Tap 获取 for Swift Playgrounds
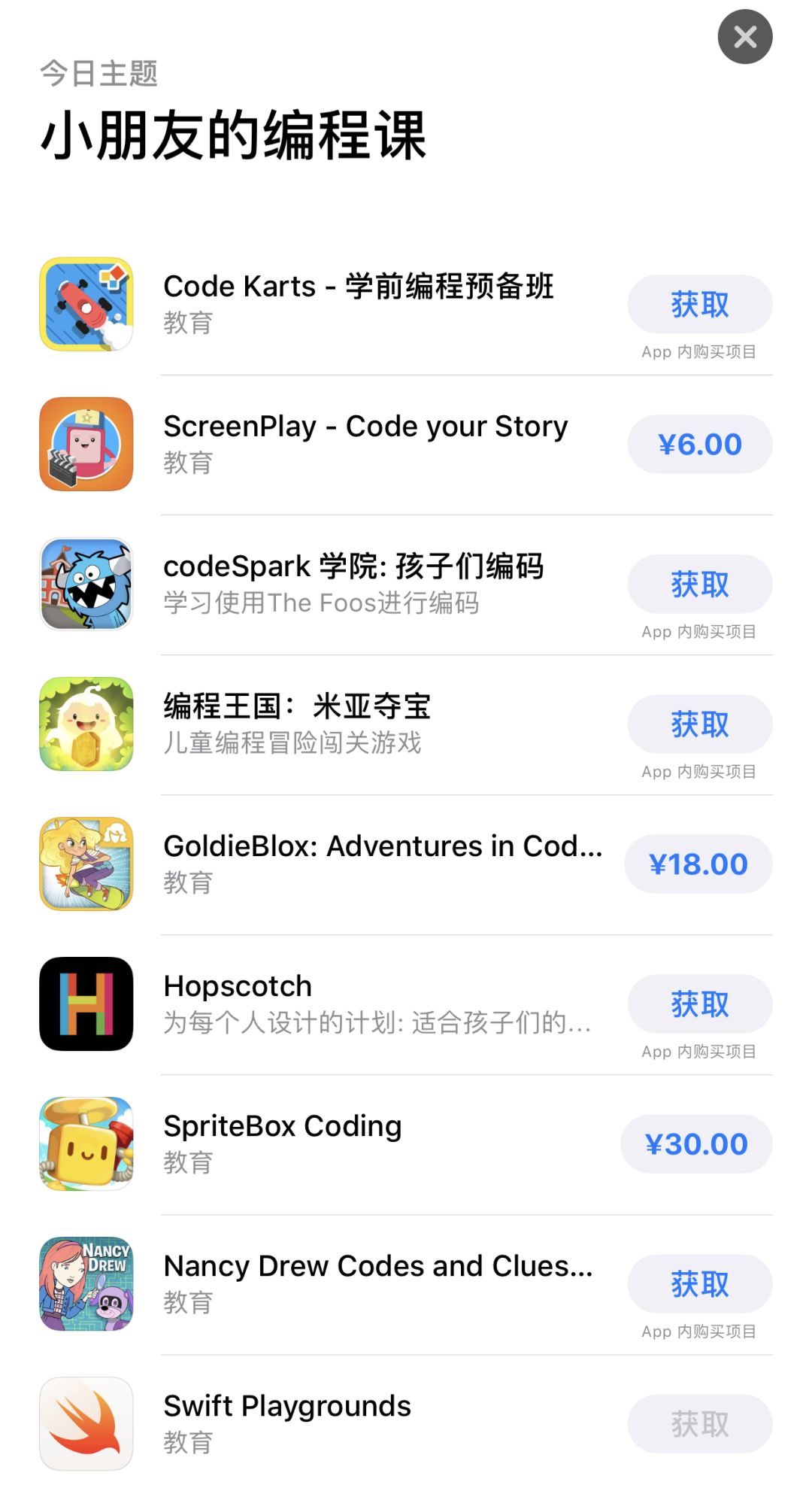The height and width of the screenshot is (1488, 812). click(x=699, y=1424)
